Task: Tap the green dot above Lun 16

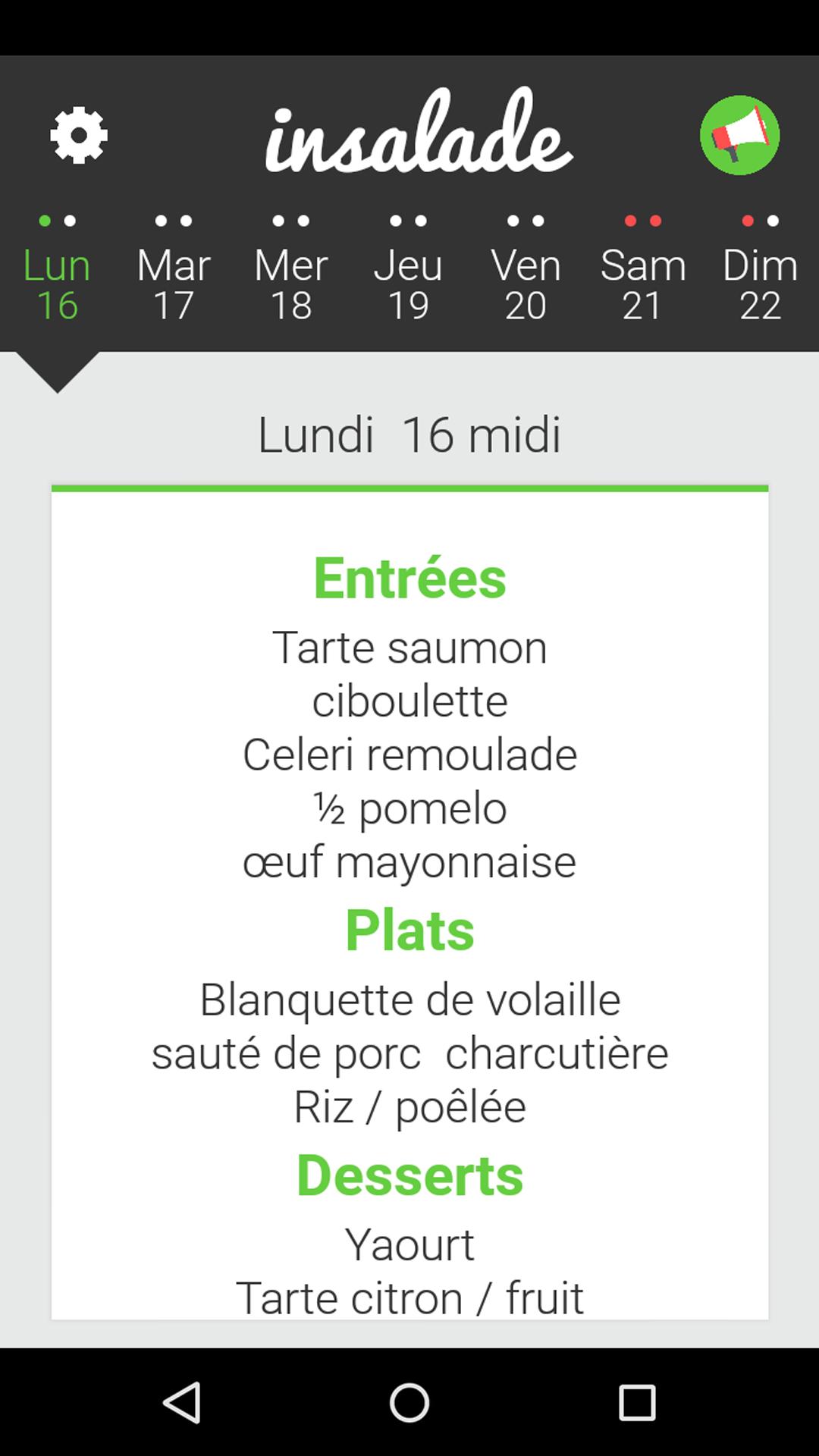Action: tap(45, 221)
